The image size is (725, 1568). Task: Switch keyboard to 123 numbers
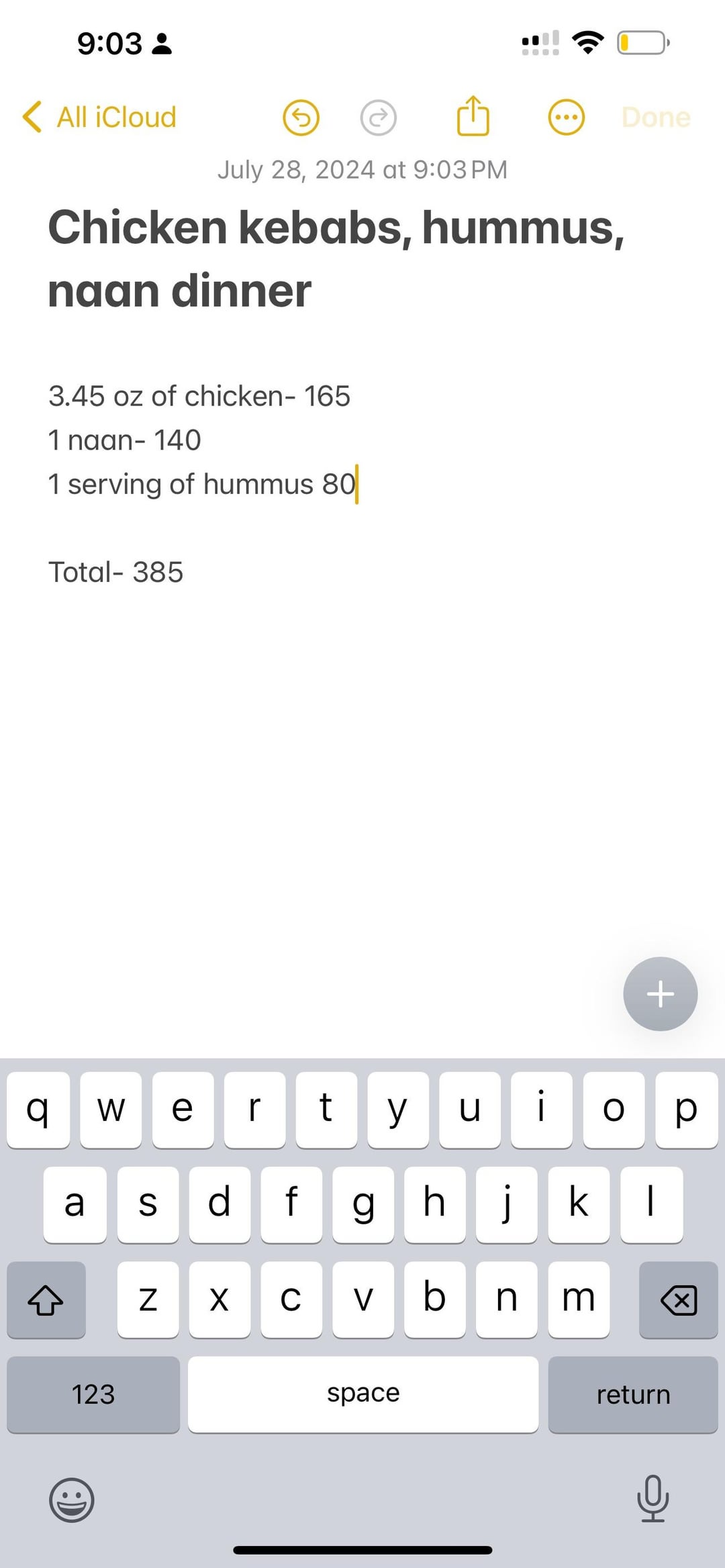click(x=93, y=1394)
